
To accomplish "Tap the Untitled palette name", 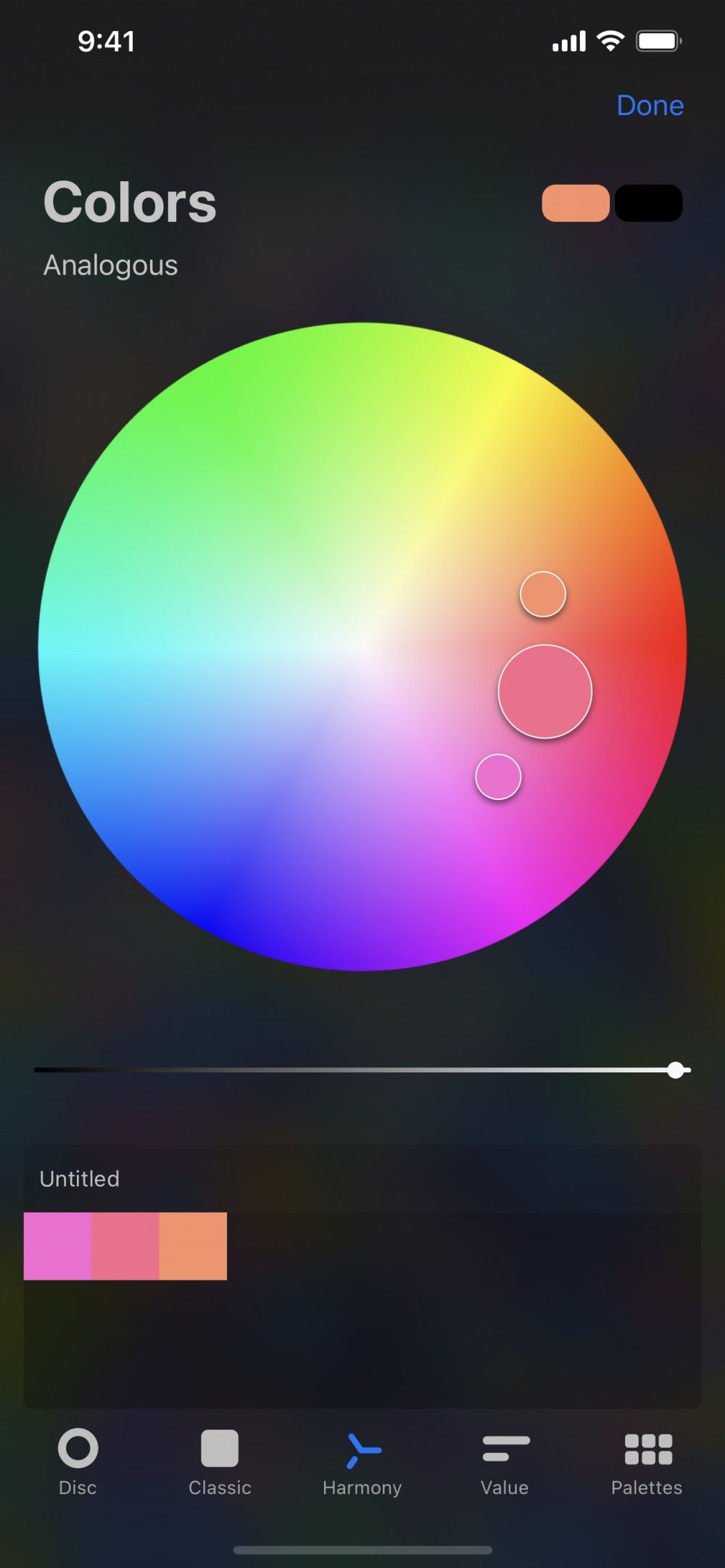I will (x=80, y=1179).
